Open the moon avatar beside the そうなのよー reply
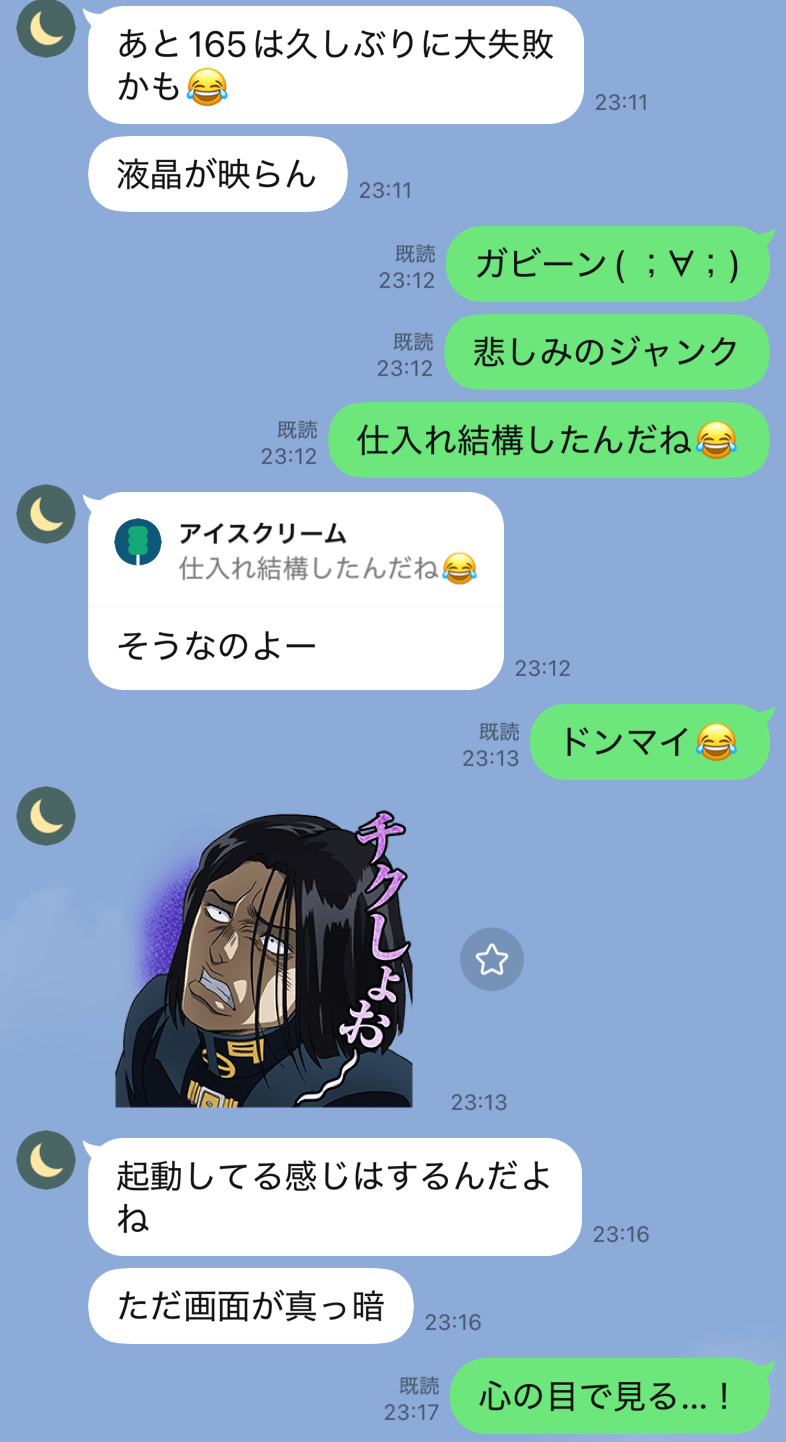The width and height of the screenshot is (786, 1442). coord(46,514)
